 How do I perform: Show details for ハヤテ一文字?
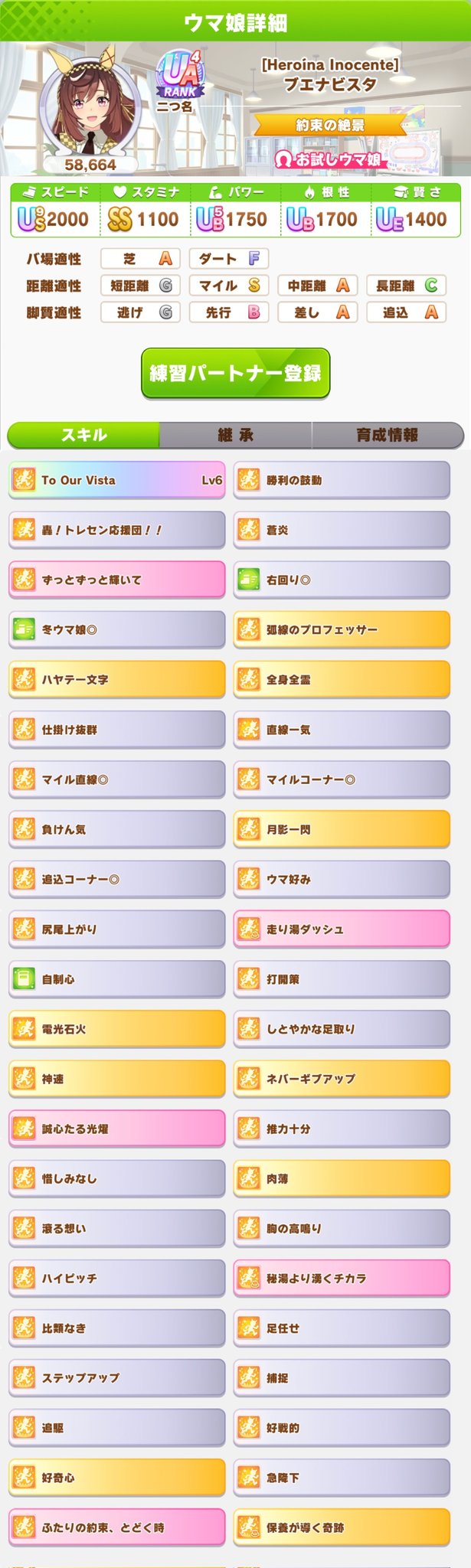(x=117, y=679)
